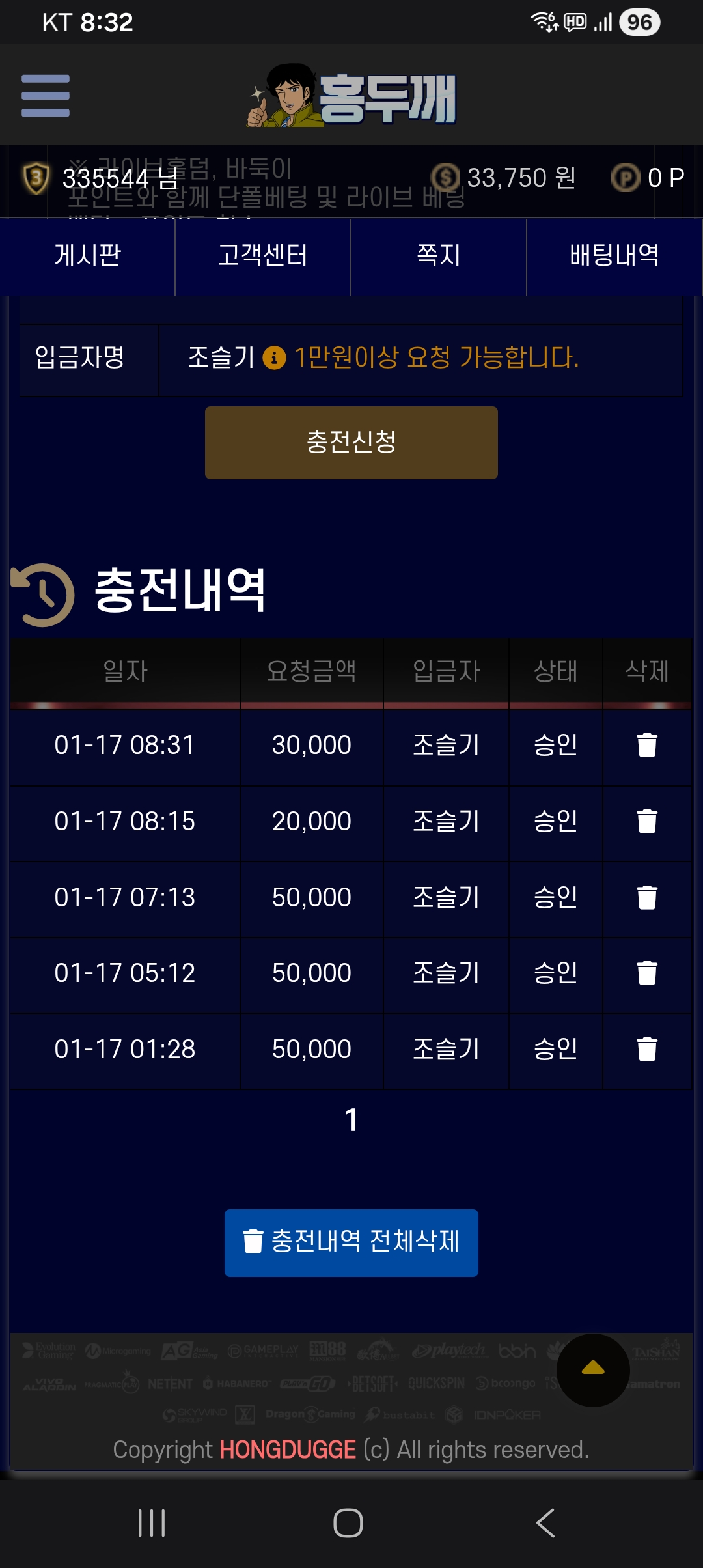
Task: Go to 고객센터 customer center
Action: pyautogui.click(x=263, y=255)
